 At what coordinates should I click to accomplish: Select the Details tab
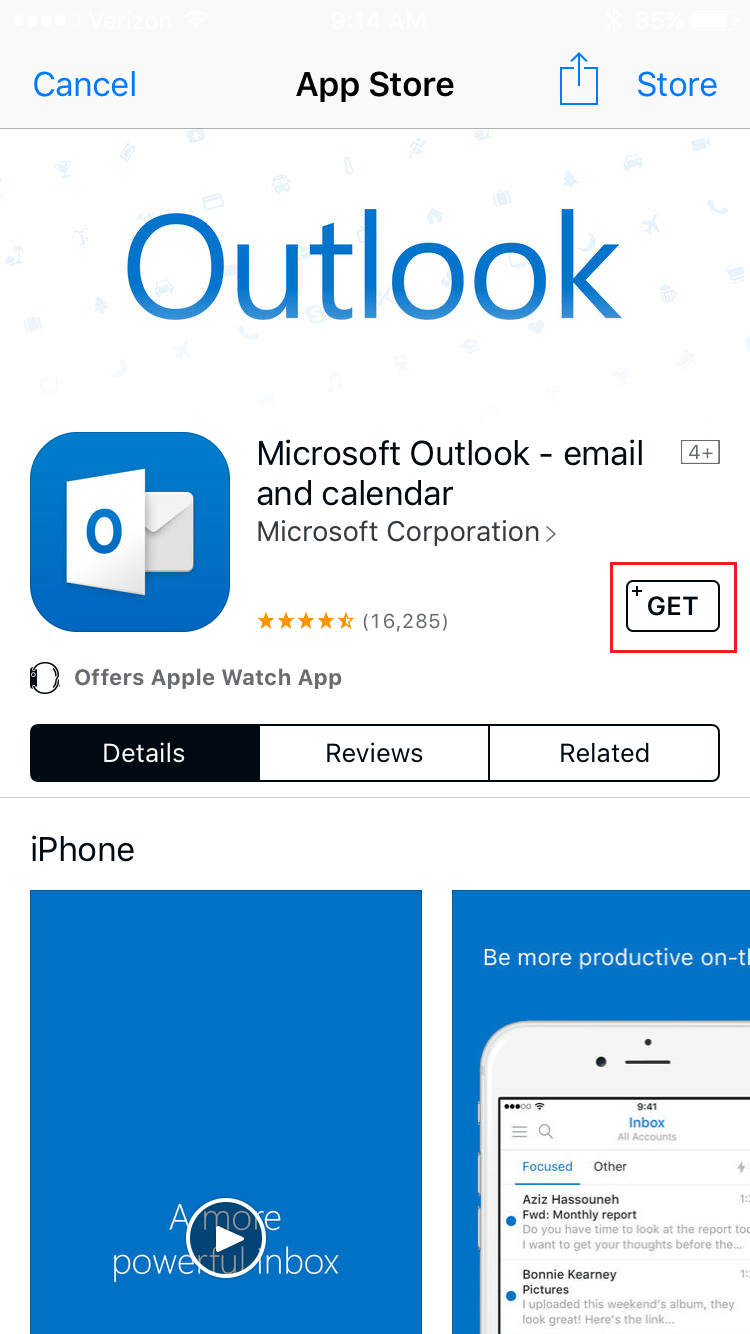[x=144, y=753]
